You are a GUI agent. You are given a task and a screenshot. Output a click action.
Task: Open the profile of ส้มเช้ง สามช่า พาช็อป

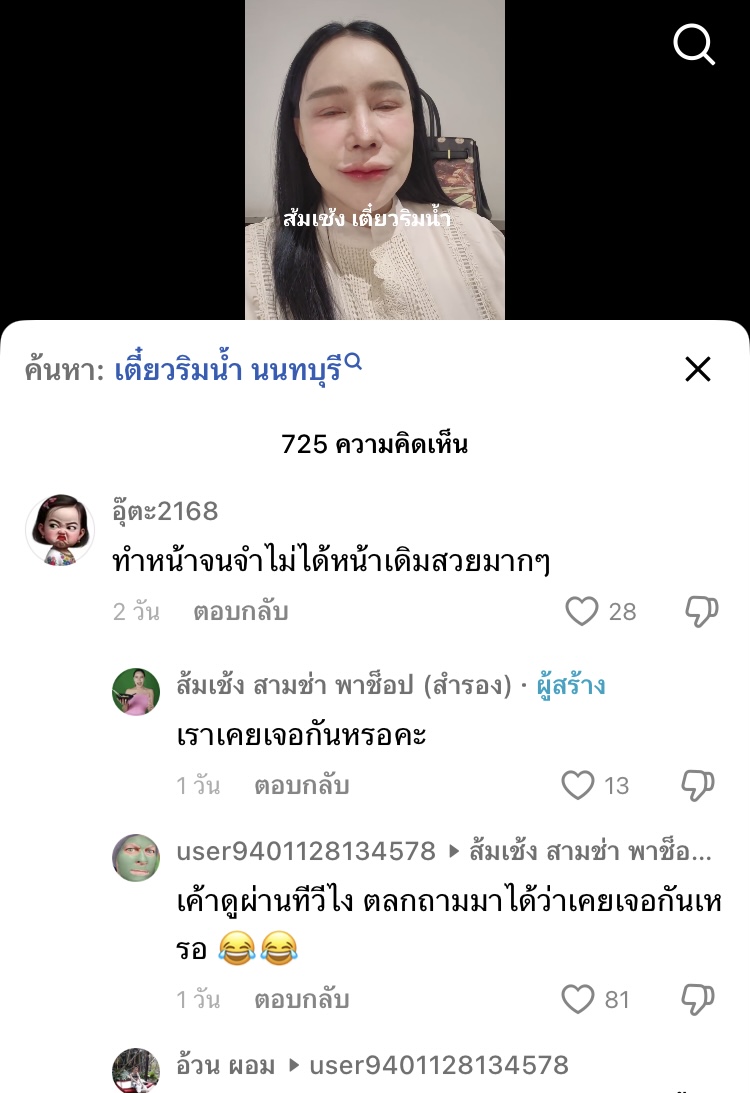136,692
